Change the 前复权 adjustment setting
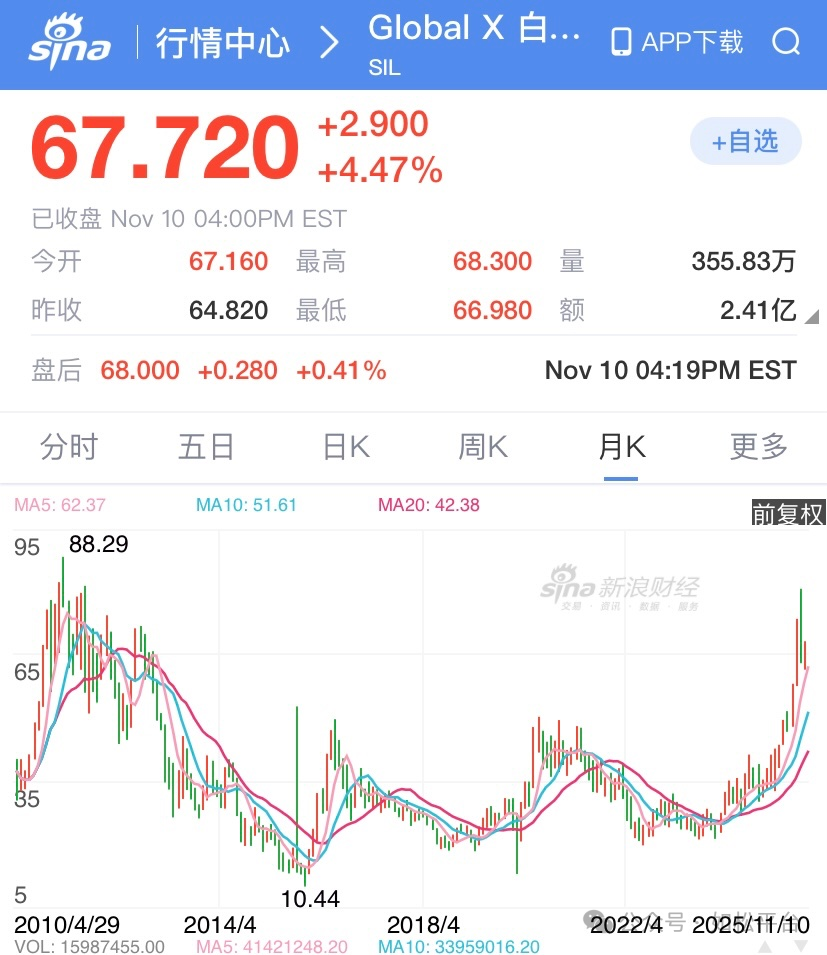This screenshot has width=827, height=955. [788, 514]
